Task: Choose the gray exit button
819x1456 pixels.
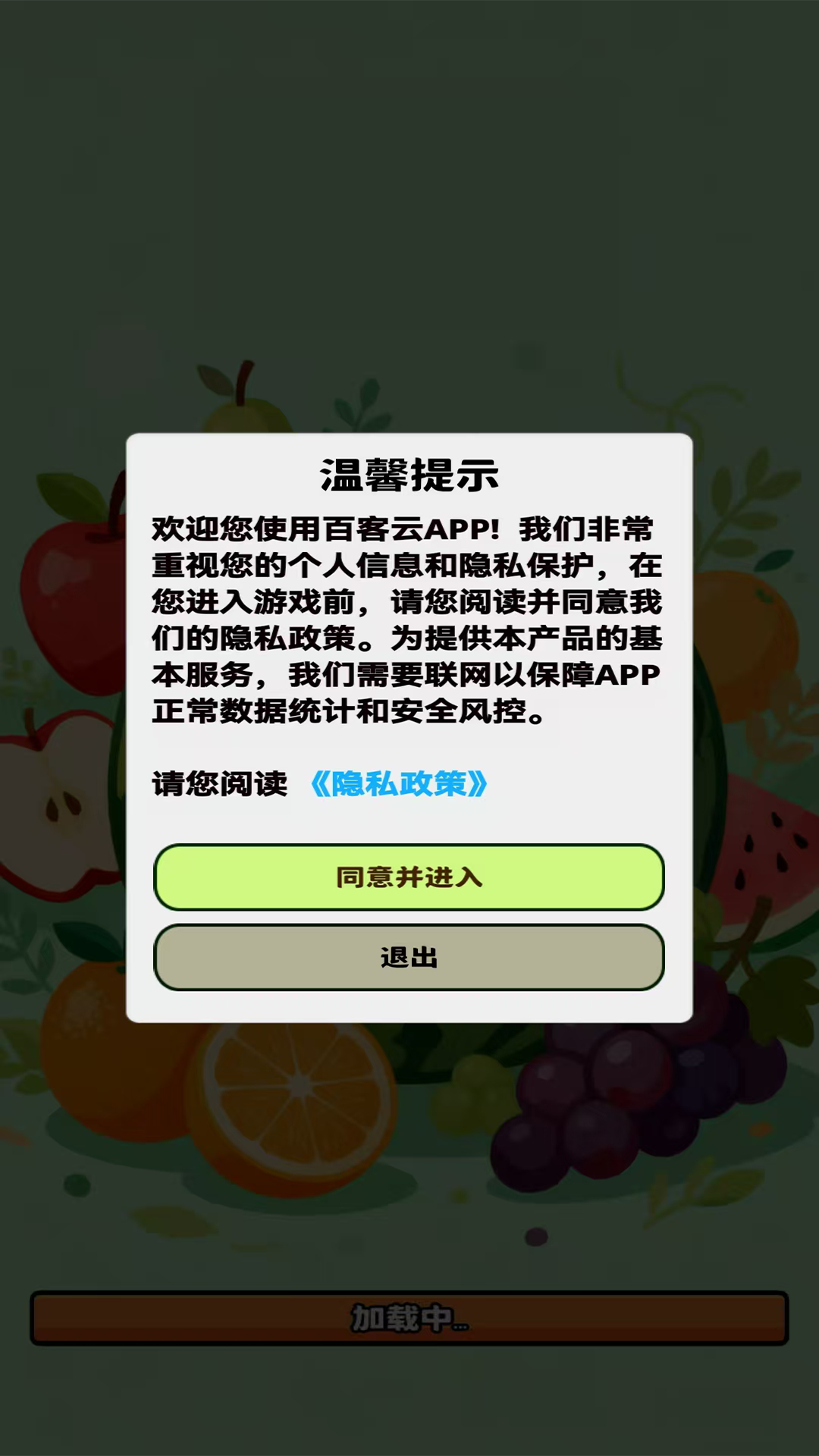Action: pyautogui.click(x=408, y=958)
